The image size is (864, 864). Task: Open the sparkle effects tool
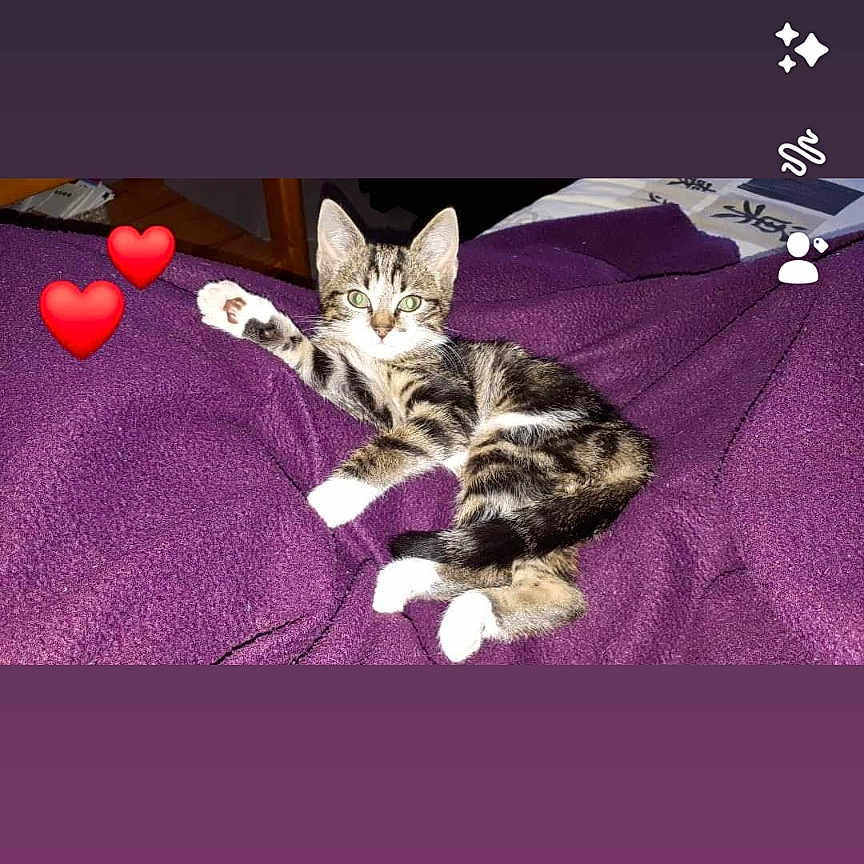tap(802, 47)
